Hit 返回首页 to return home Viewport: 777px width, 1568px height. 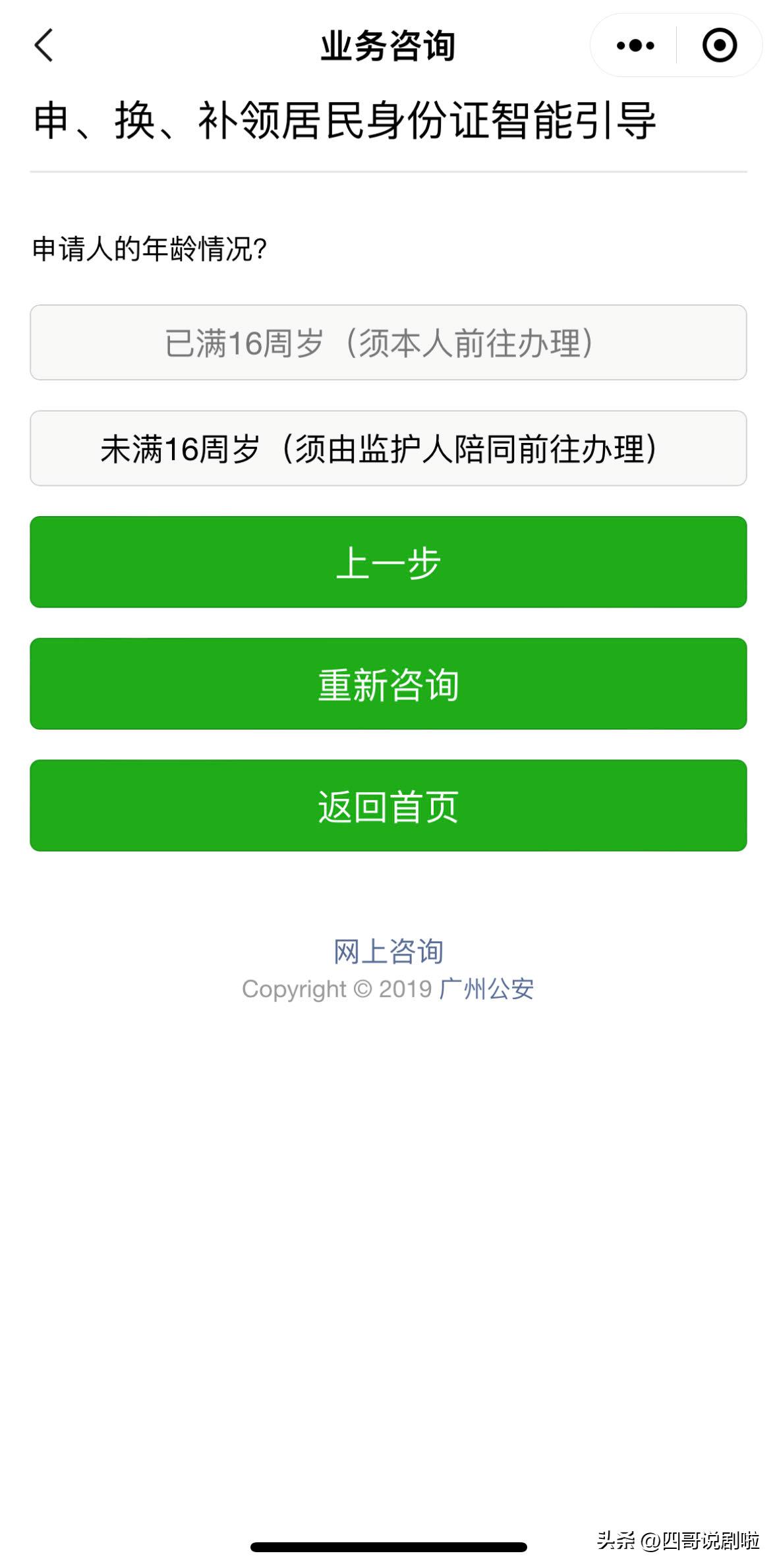click(388, 805)
